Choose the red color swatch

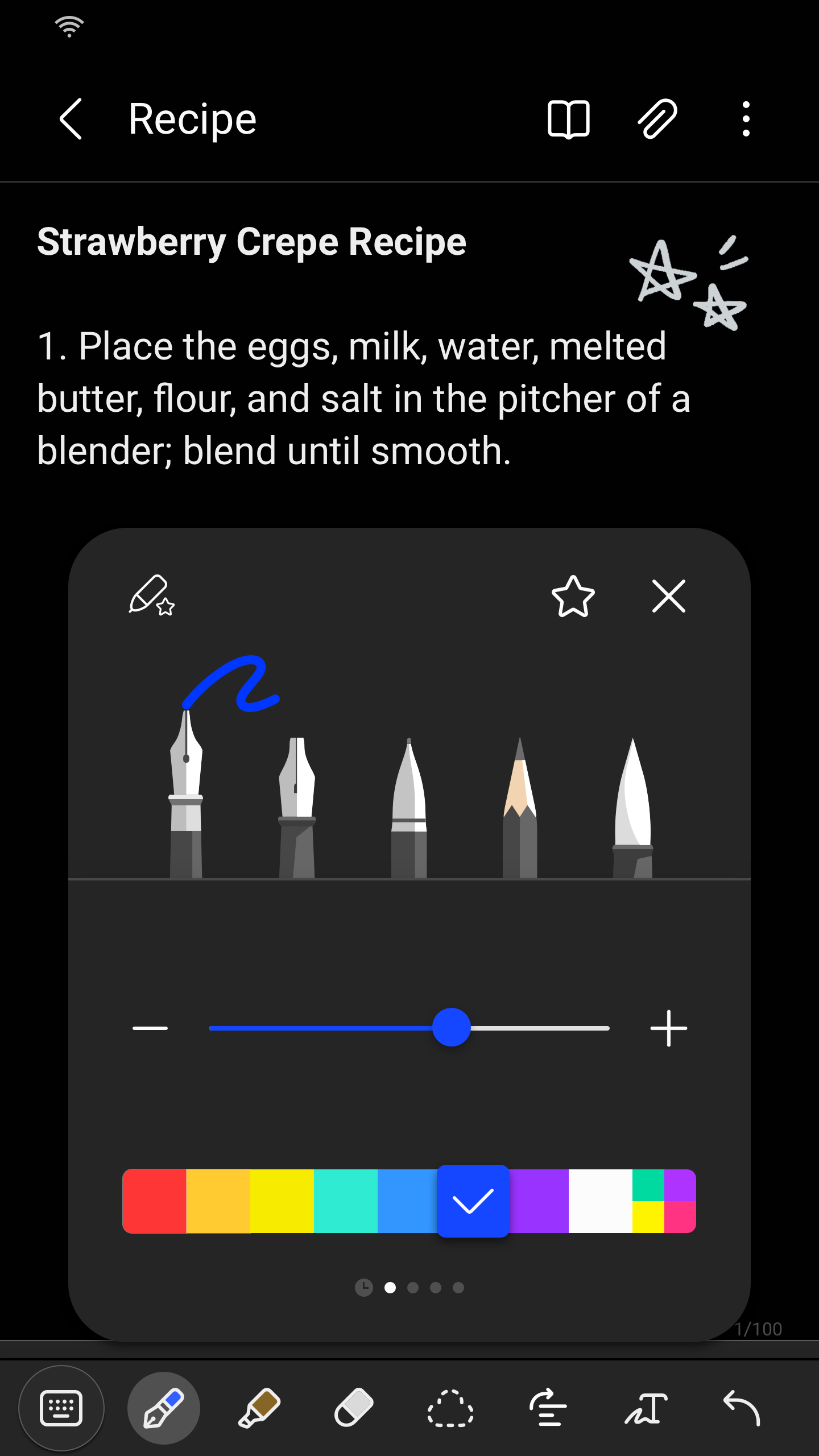pos(155,1201)
